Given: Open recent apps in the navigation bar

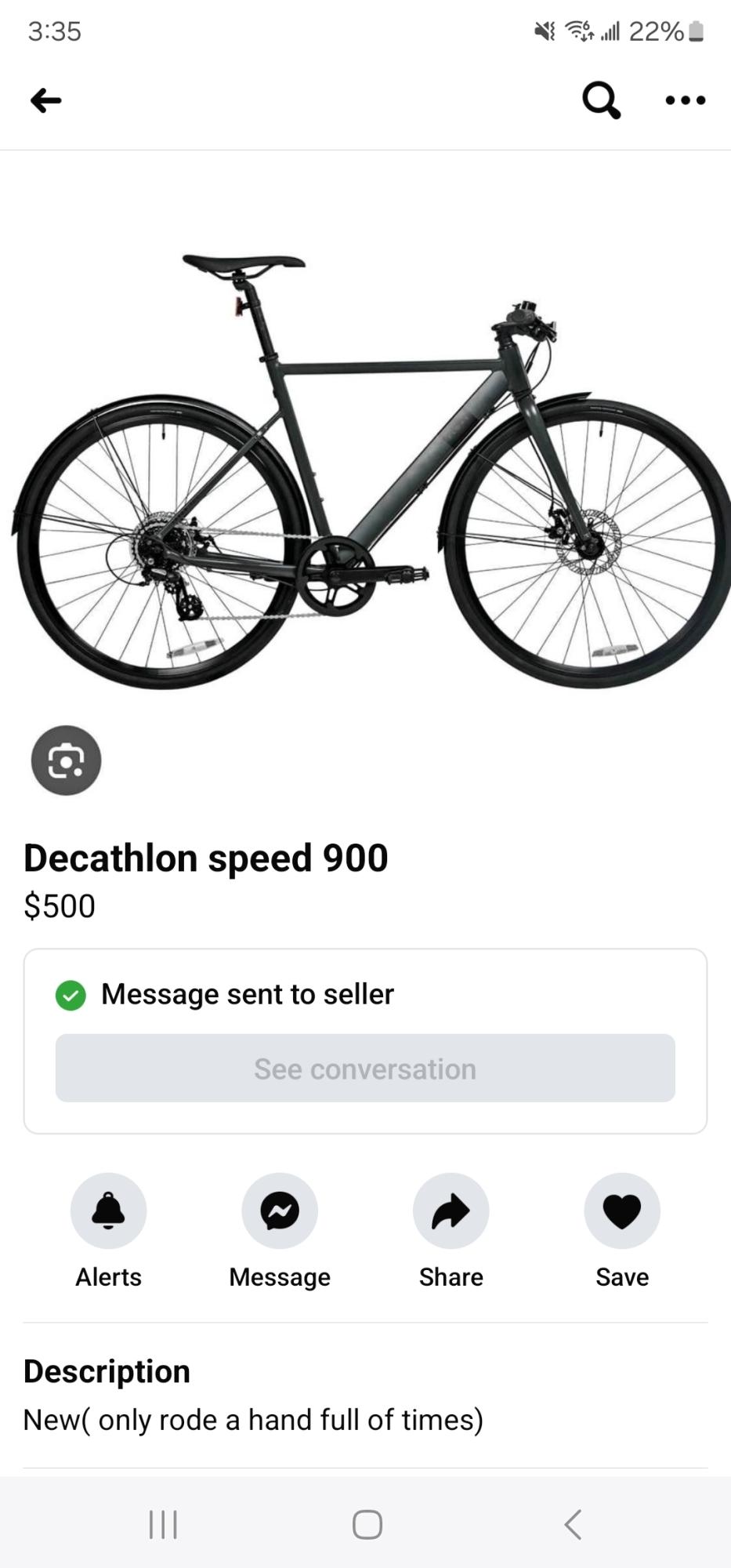Looking at the screenshot, I should coord(163,1524).
